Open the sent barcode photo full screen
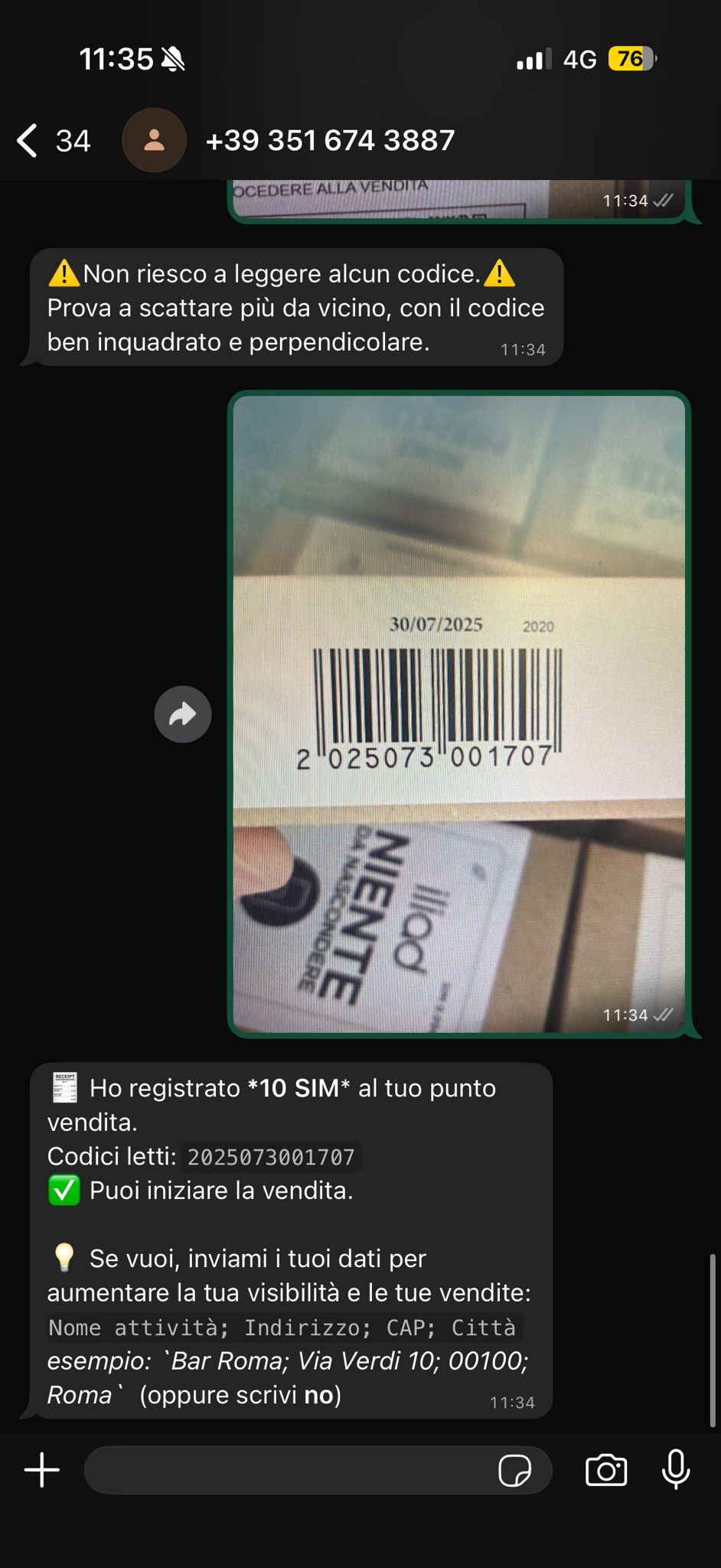The image size is (721, 1568). point(458,714)
